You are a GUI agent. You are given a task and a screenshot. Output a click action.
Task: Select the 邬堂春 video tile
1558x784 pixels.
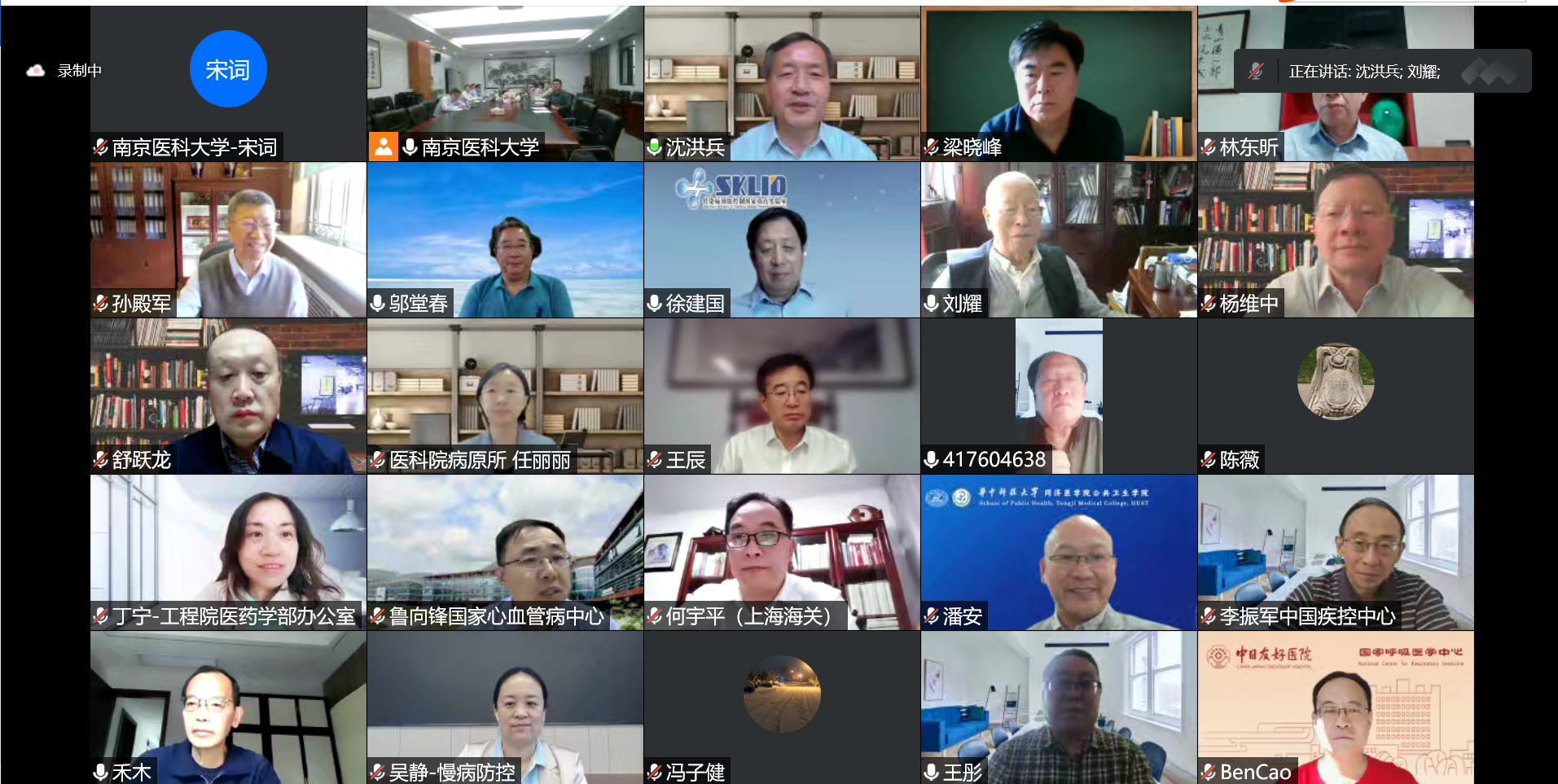pyautogui.click(x=505, y=239)
